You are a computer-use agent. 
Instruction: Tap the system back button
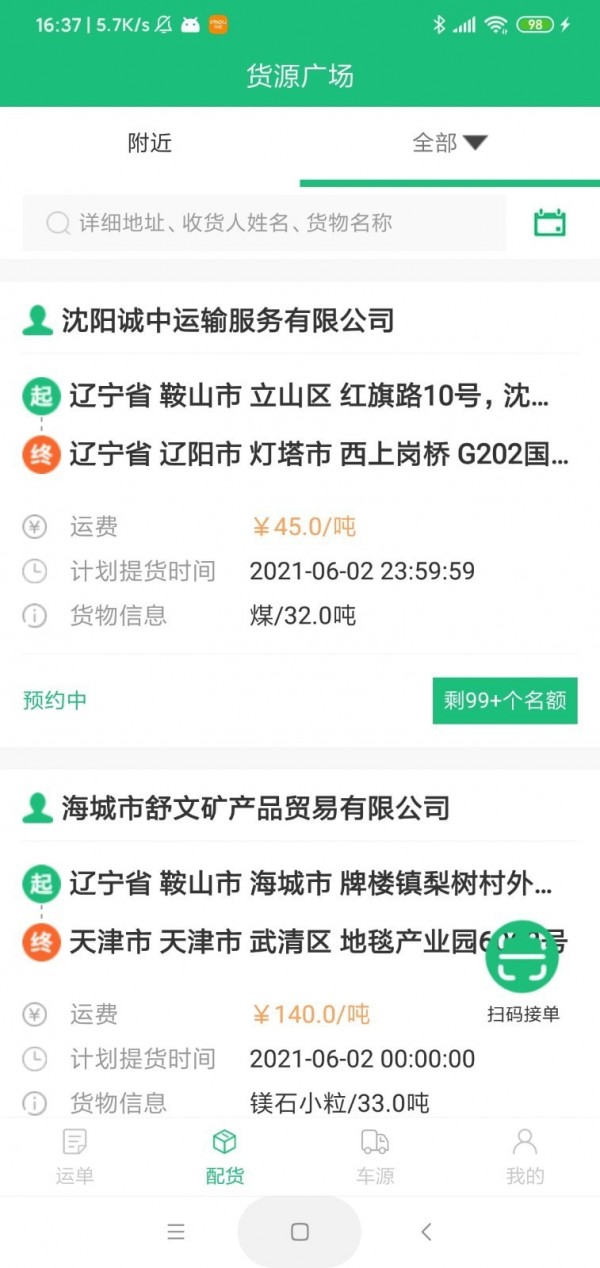point(427,1232)
